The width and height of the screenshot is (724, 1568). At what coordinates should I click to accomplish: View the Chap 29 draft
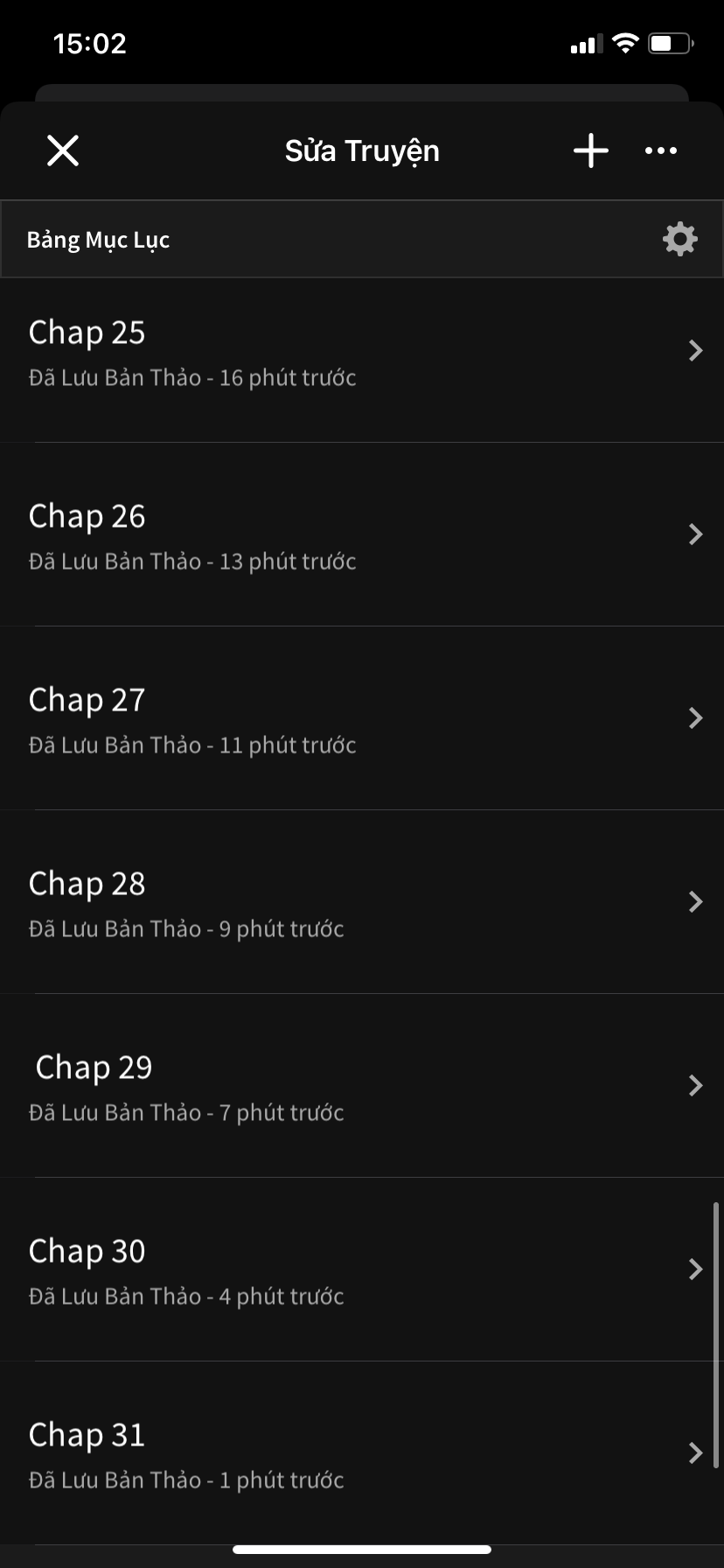click(362, 1087)
